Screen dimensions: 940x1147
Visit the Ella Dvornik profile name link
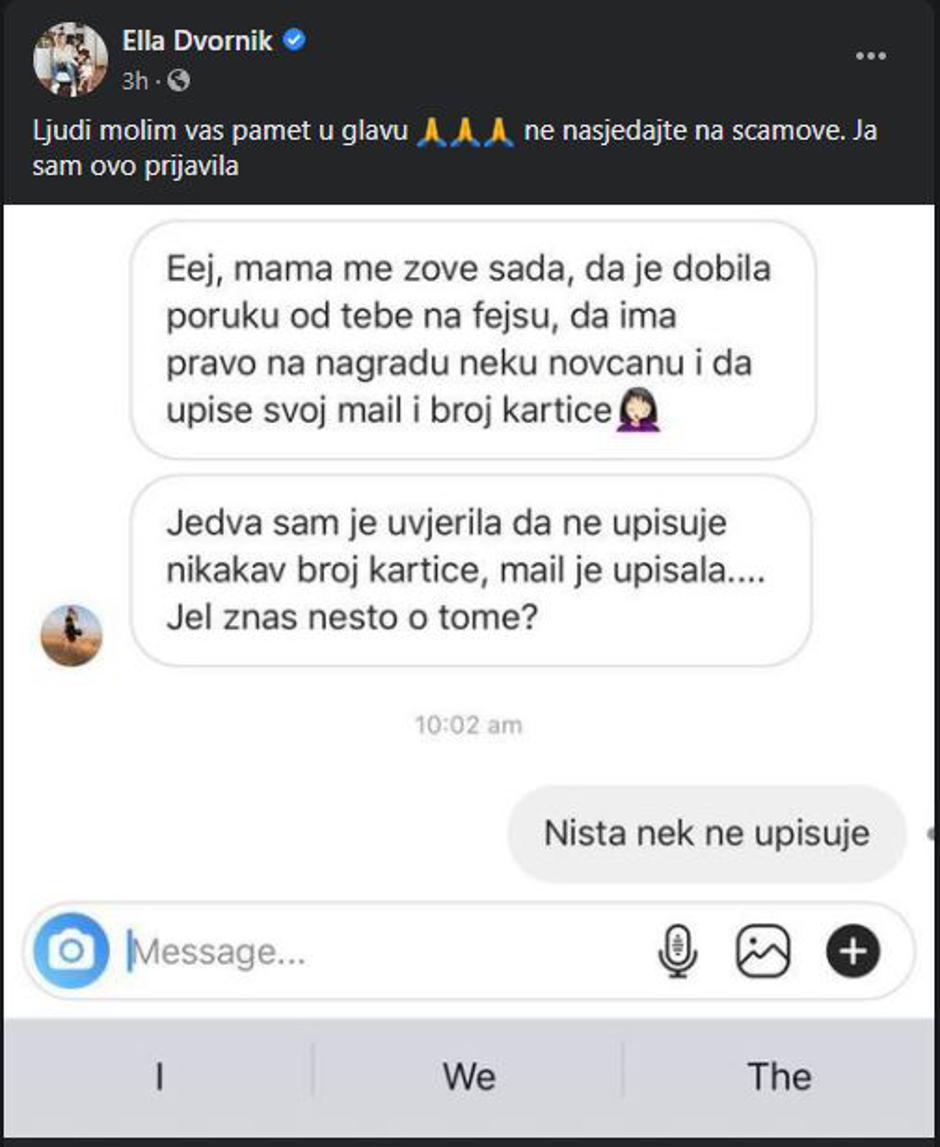(x=197, y=41)
